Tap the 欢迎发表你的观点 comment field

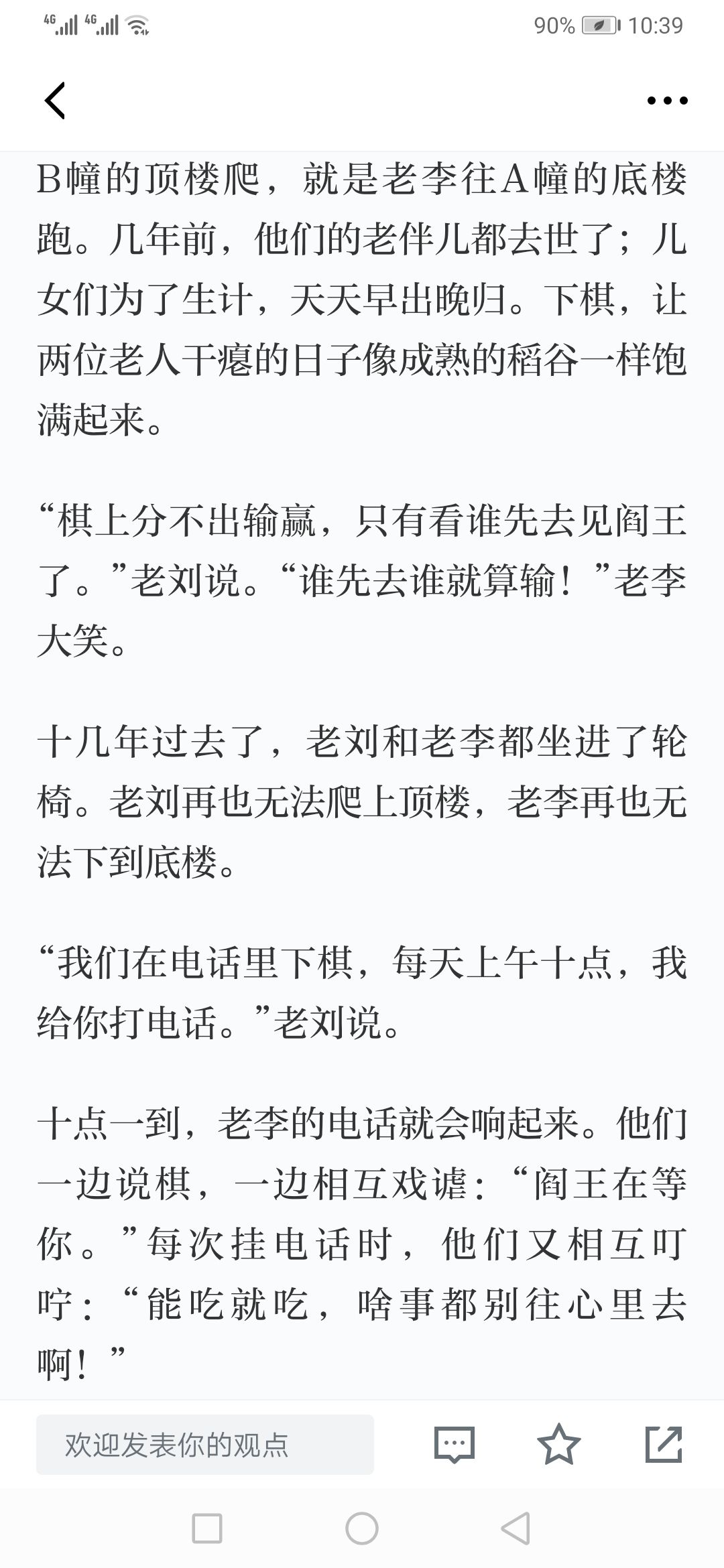tap(205, 1444)
